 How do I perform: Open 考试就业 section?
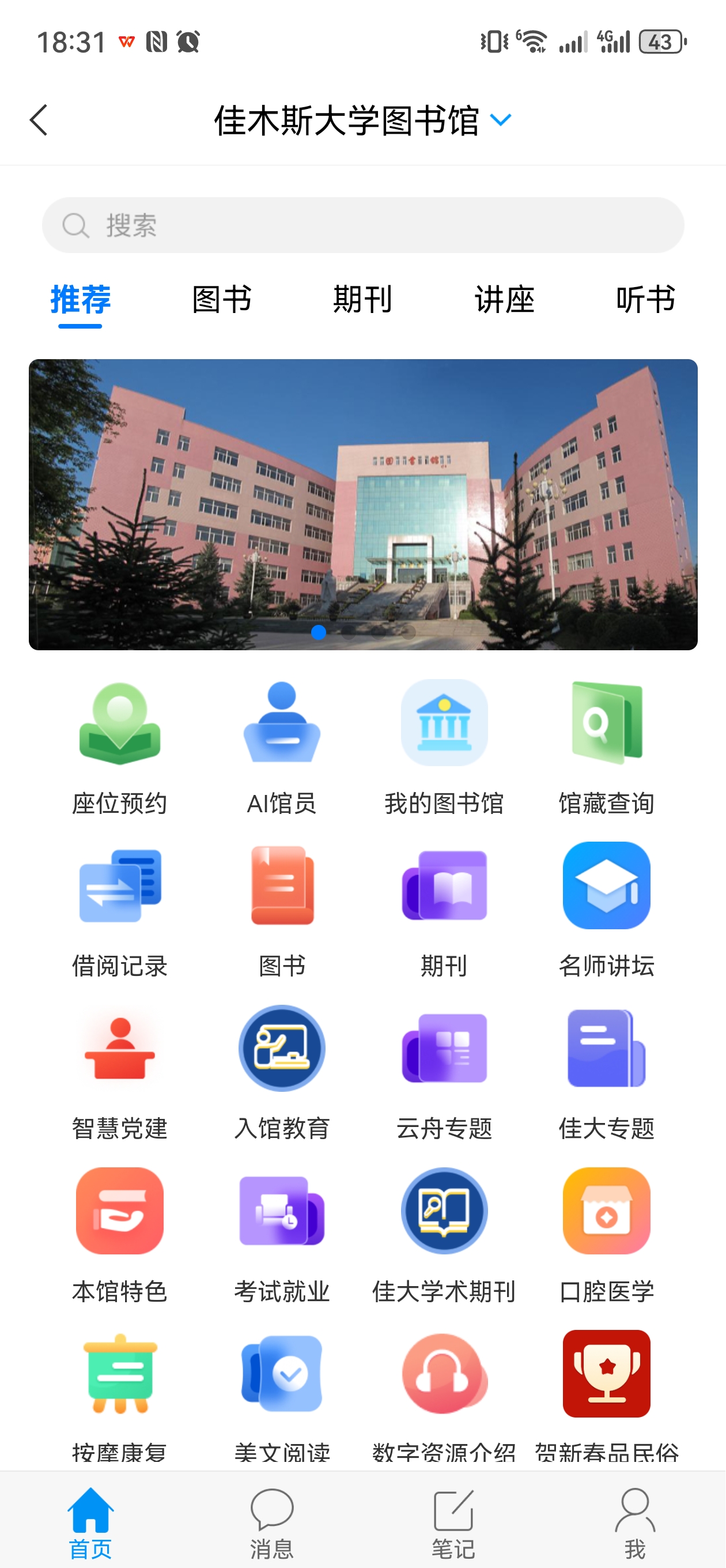282,1235
